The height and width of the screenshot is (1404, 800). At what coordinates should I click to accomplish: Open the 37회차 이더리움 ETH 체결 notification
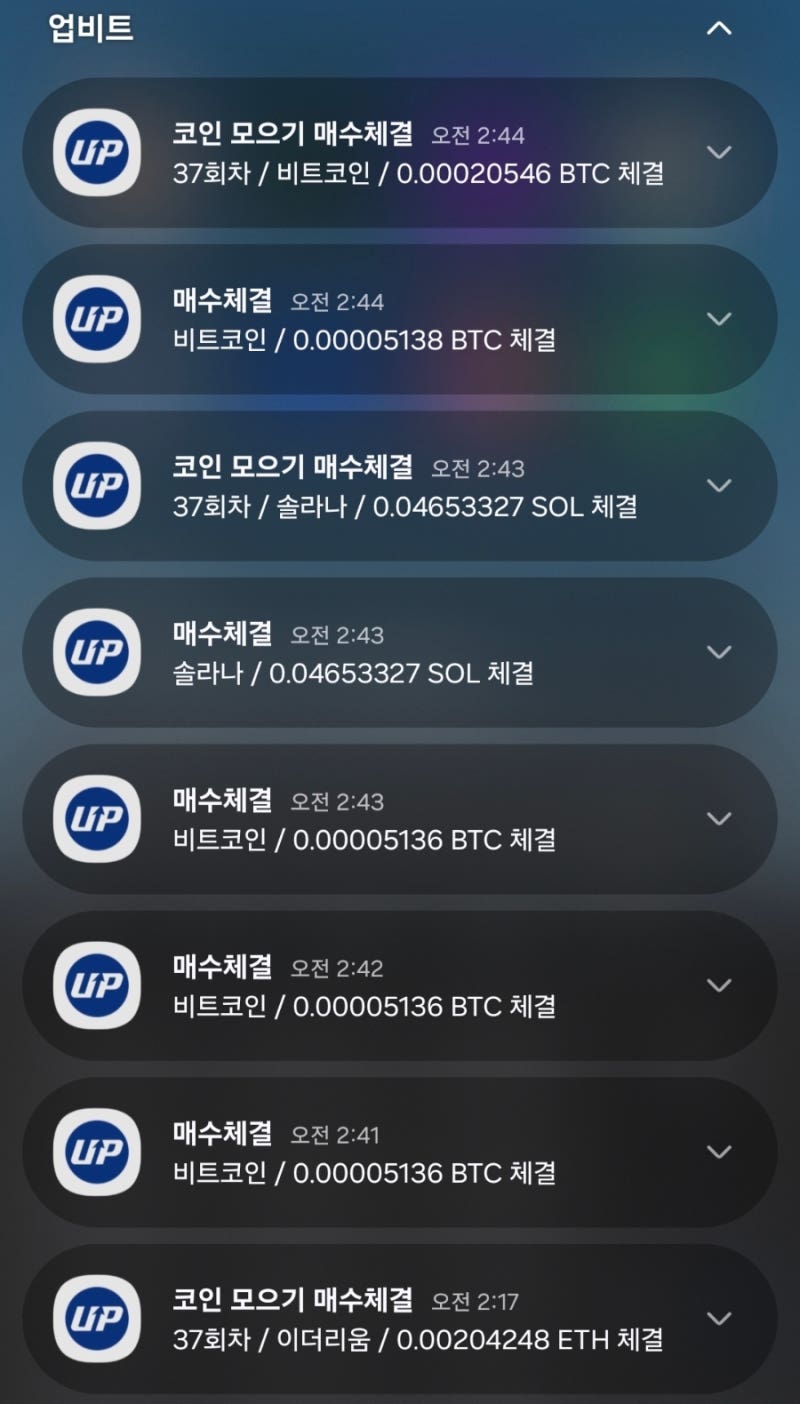tap(400, 1319)
